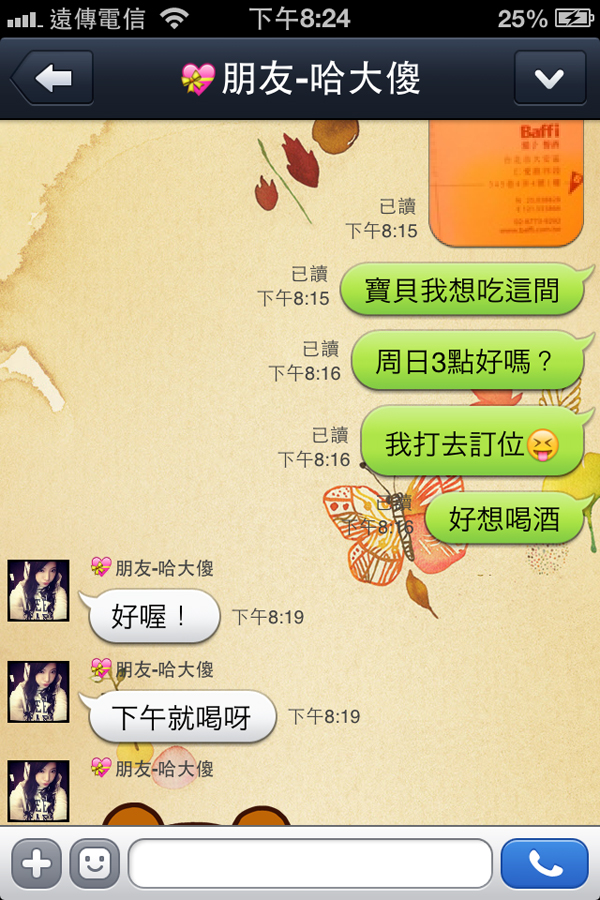This screenshot has height=900, width=600.
Task: Focus the message text field
Action: tap(310, 863)
